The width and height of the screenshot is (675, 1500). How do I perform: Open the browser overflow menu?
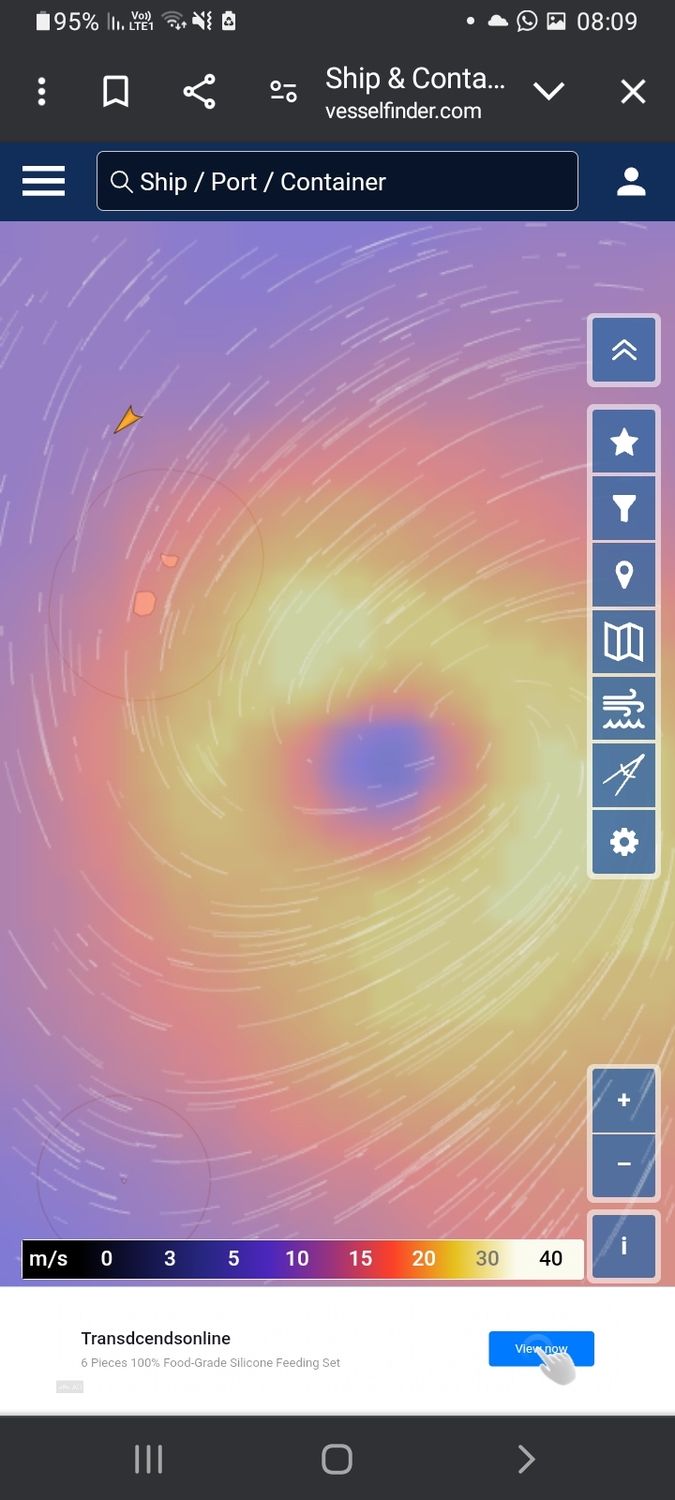click(x=41, y=92)
